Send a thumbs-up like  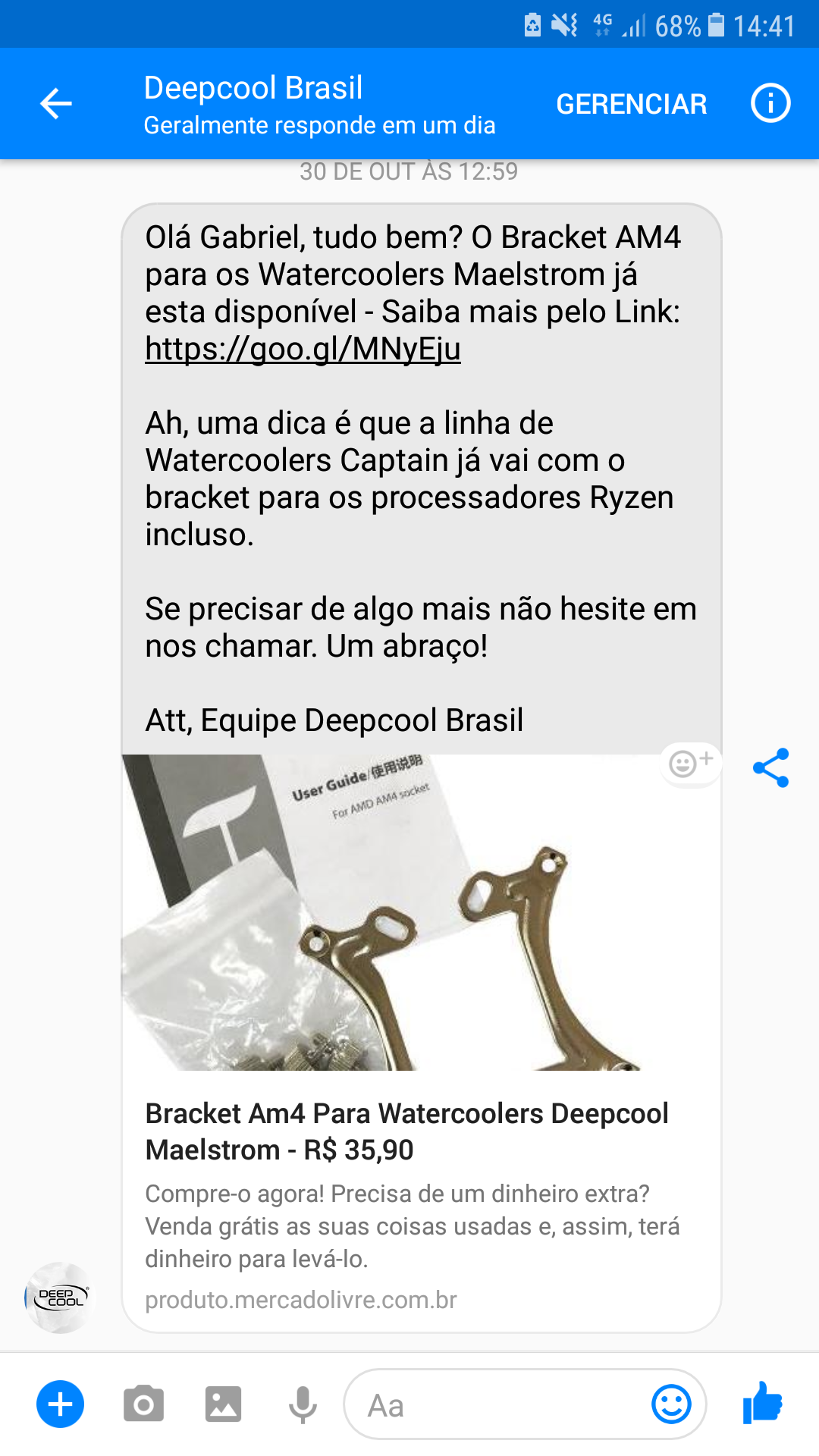click(x=763, y=1403)
